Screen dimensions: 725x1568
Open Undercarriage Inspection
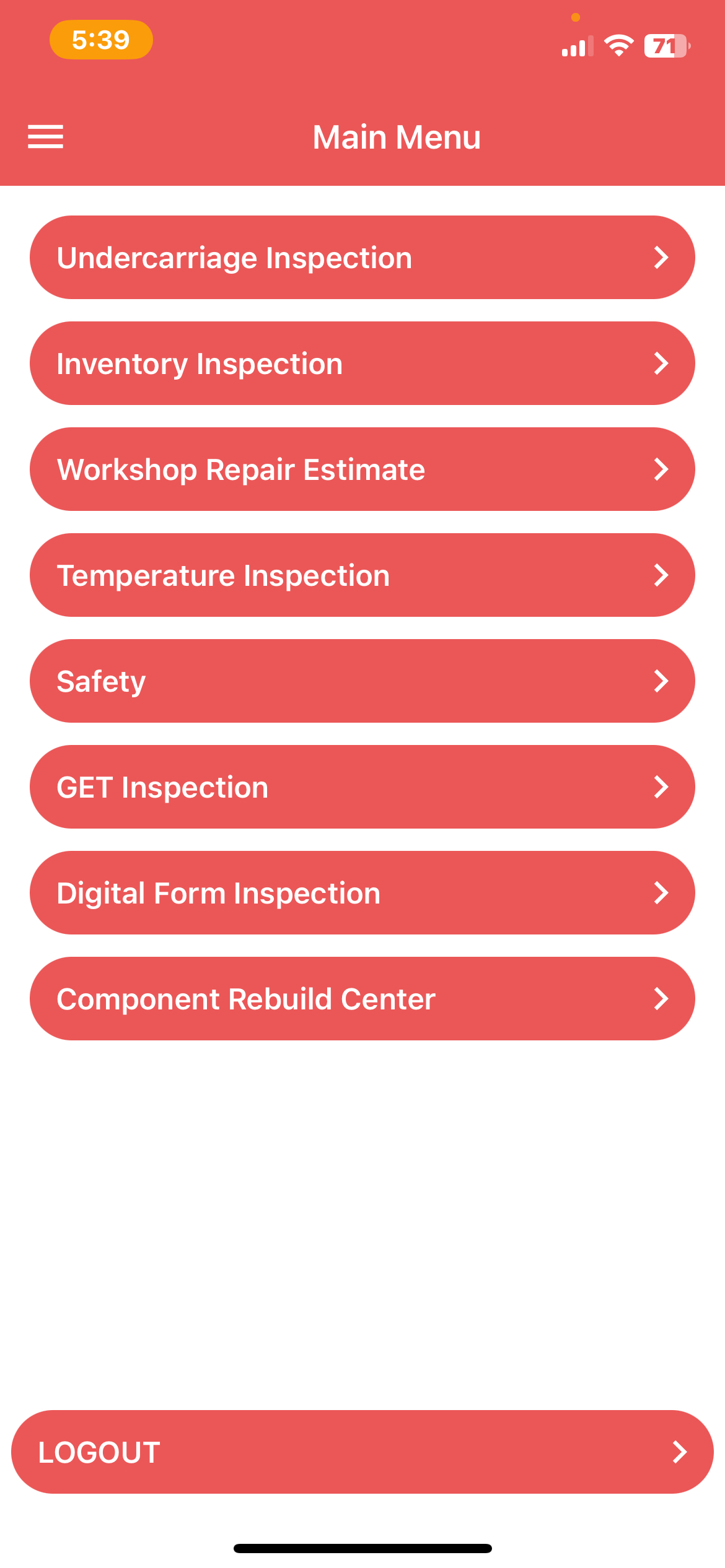tap(362, 258)
